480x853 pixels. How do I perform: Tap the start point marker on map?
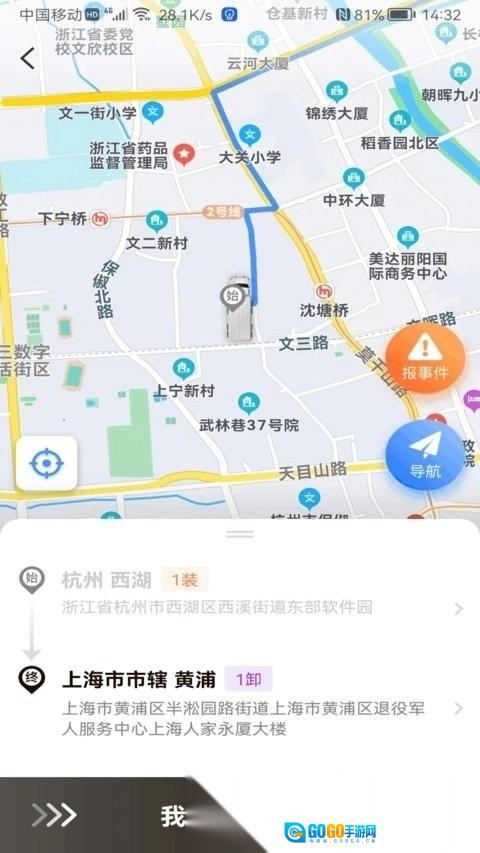pos(232,298)
